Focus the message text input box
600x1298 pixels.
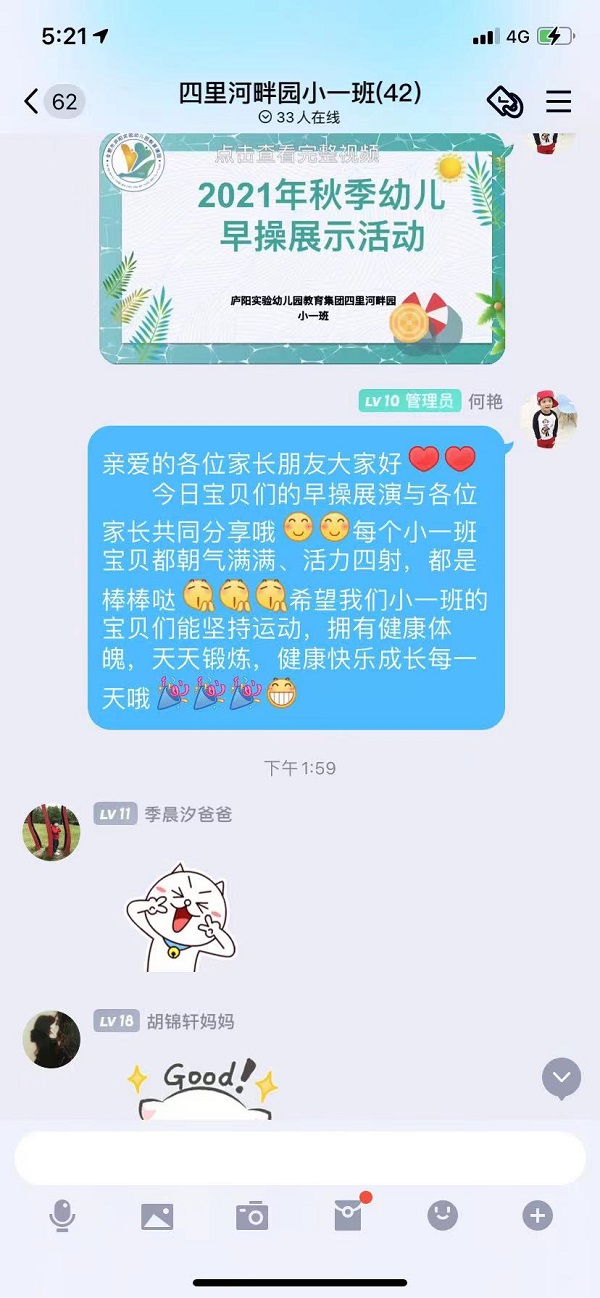coord(300,1158)
